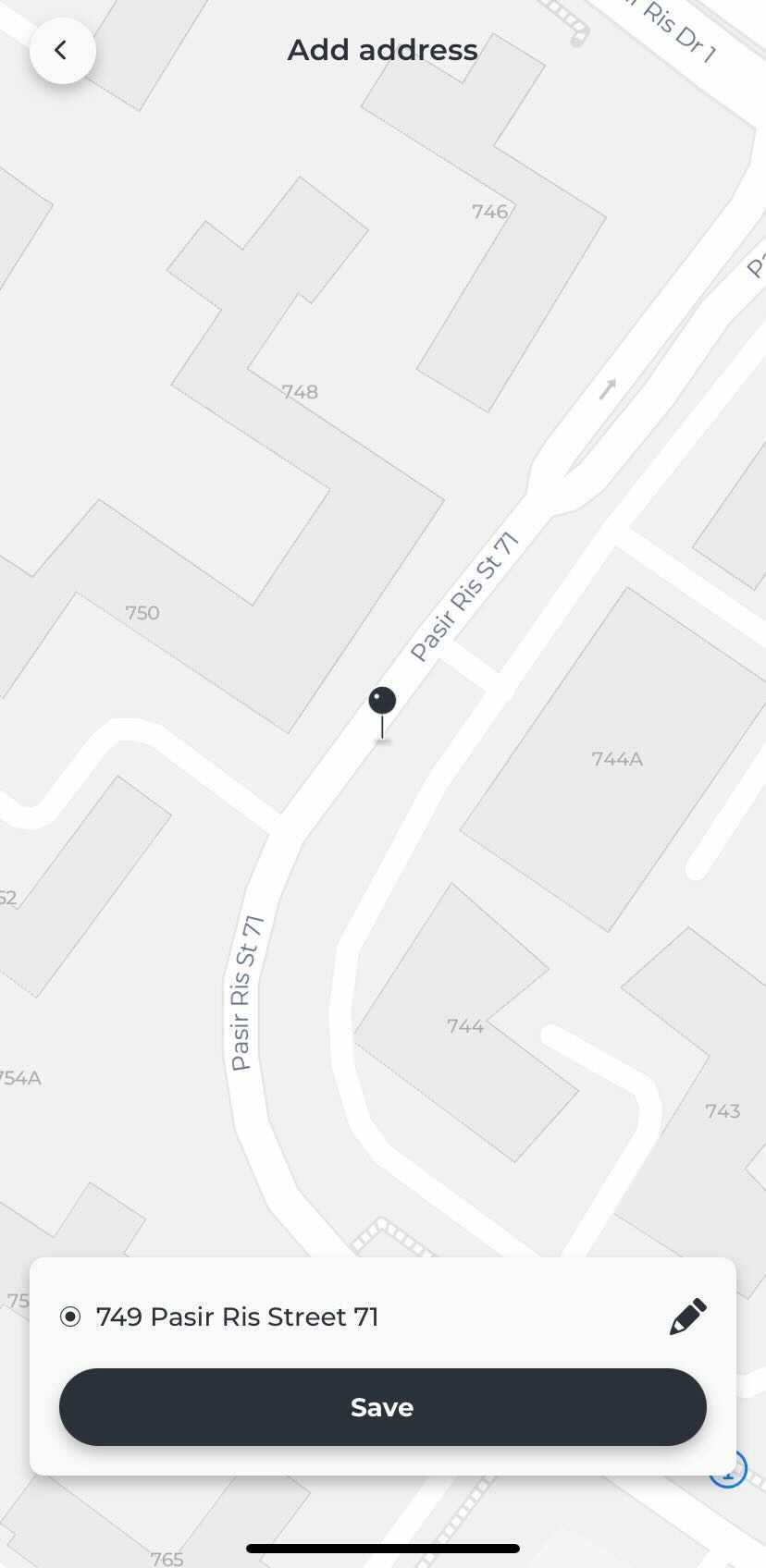Open the 749 Pasir Ris Street 71 address field
The image size is (766, 1568).
[238, 1317]
